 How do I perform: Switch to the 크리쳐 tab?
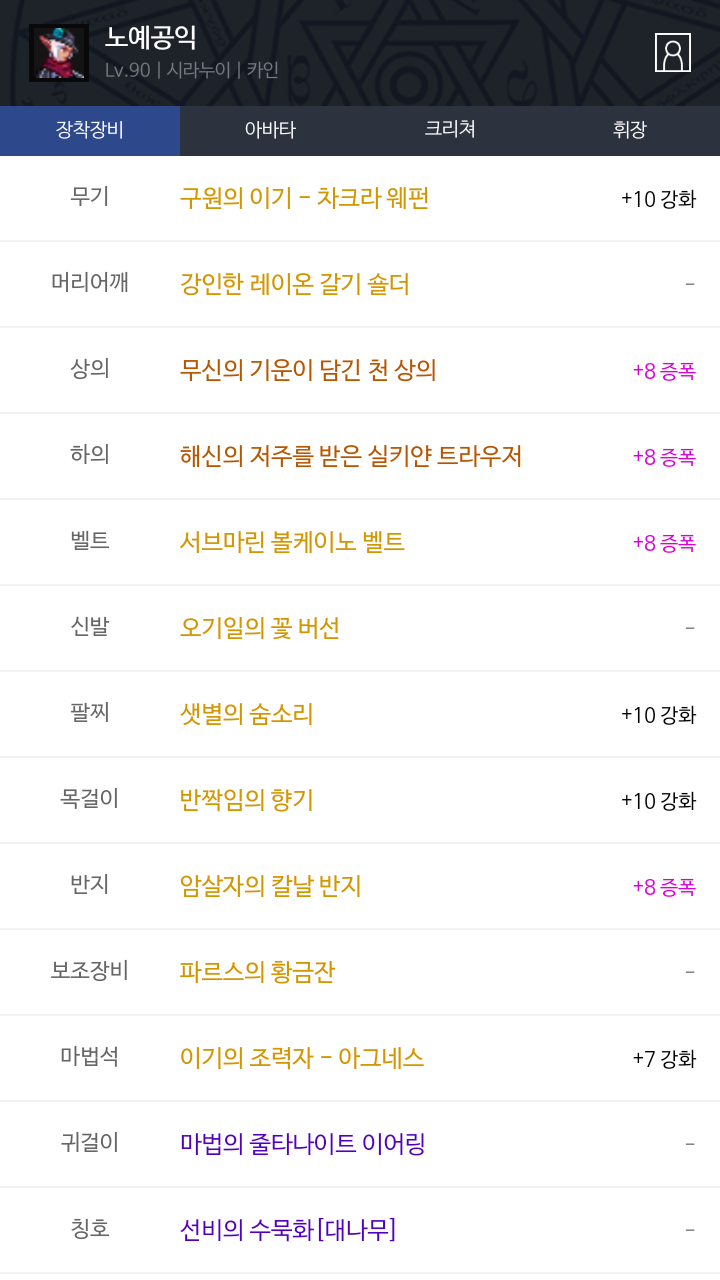450,130
